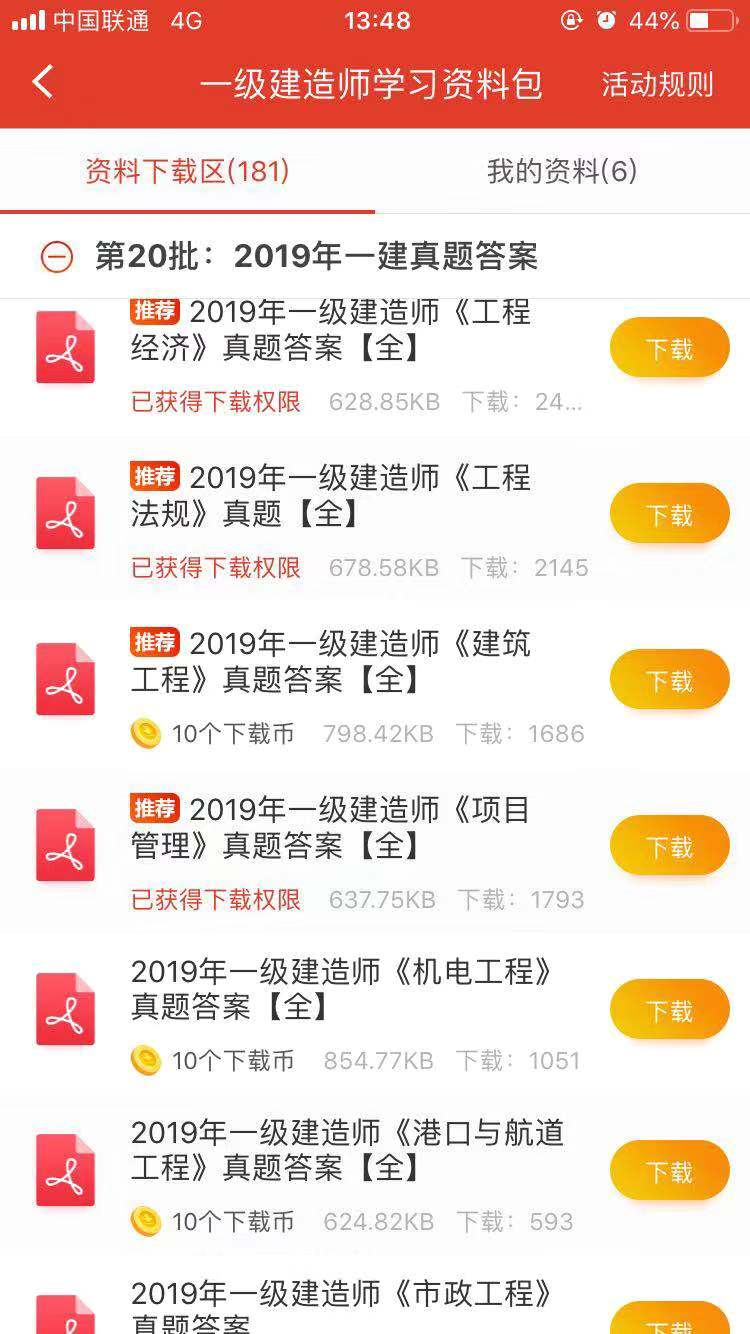Viewport: 750px width, 1334px height.
Task: Select the 资料下载区(181) tab
Action: point(187,171)
